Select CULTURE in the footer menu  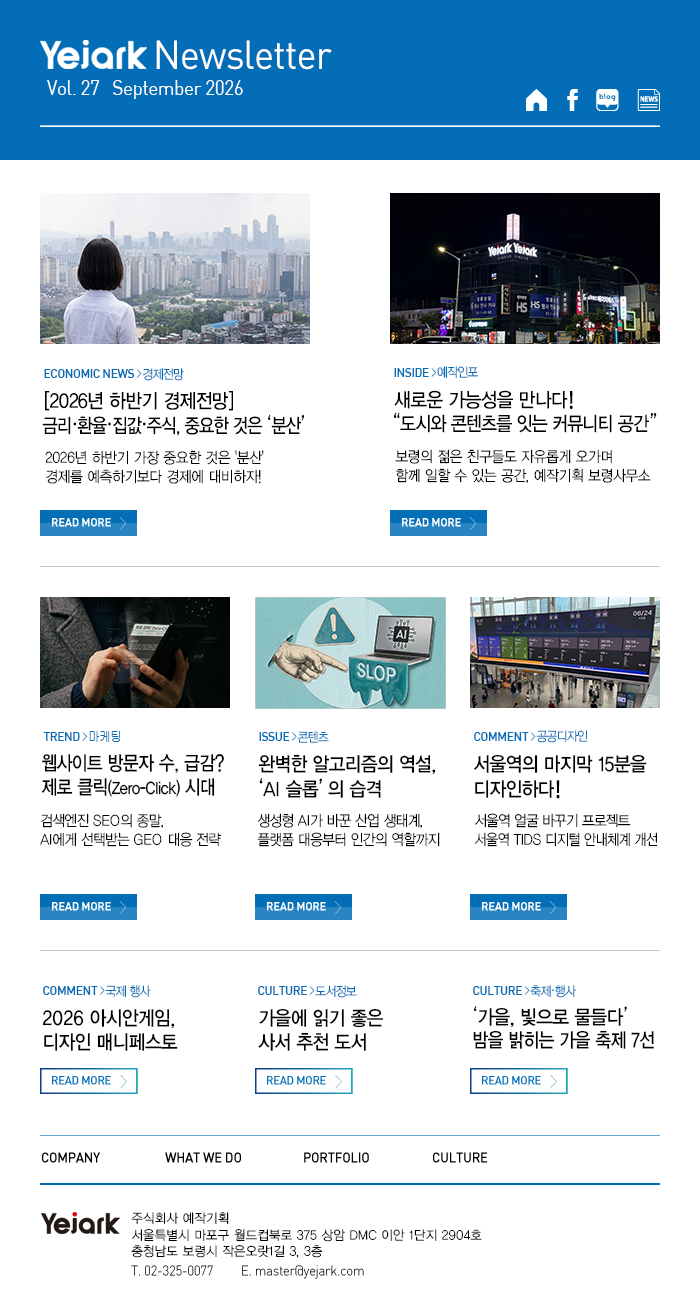[x=460, y=1158]
